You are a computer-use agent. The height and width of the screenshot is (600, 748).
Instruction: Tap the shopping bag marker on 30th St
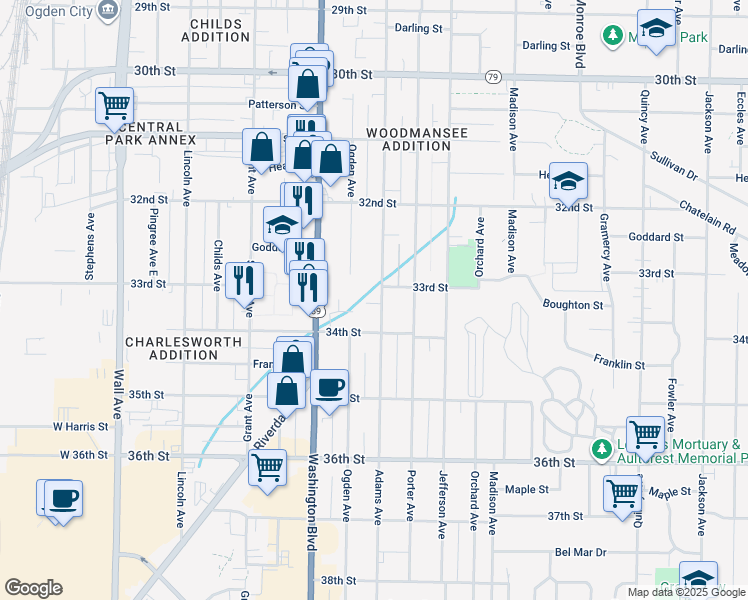(308, 85)
